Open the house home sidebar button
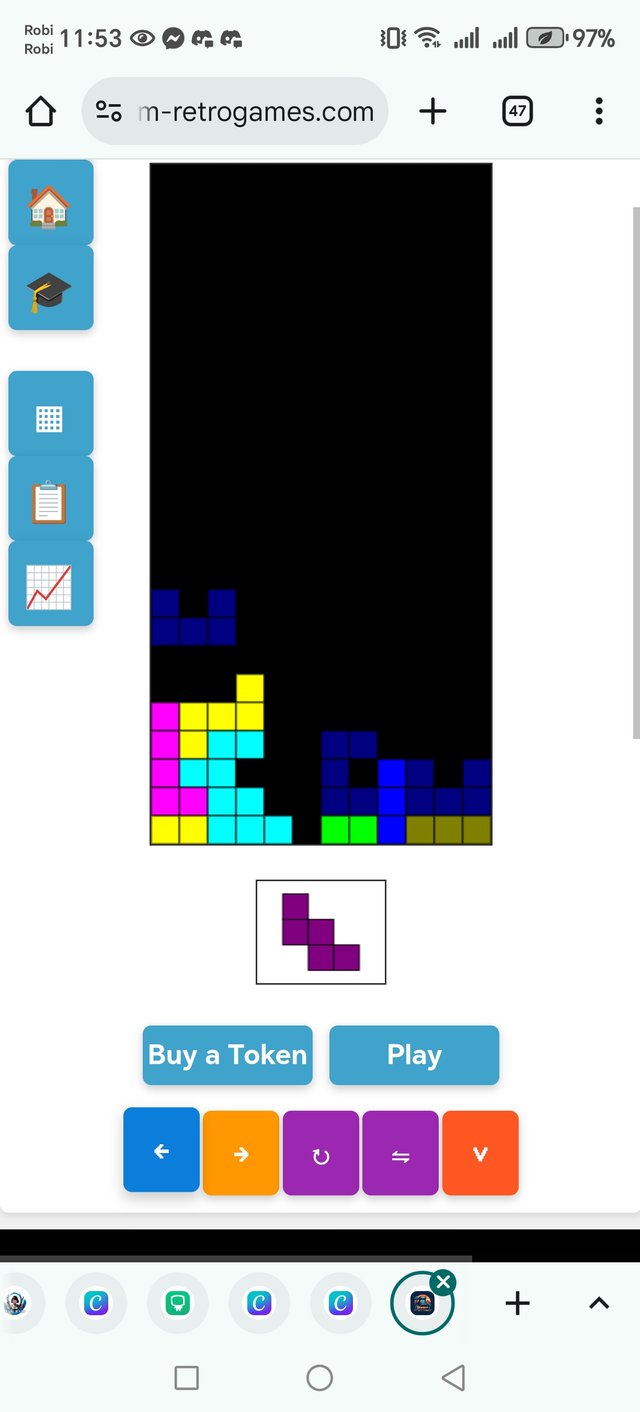Viewport: 640px width, 1412px height. (x=50, y=203)
